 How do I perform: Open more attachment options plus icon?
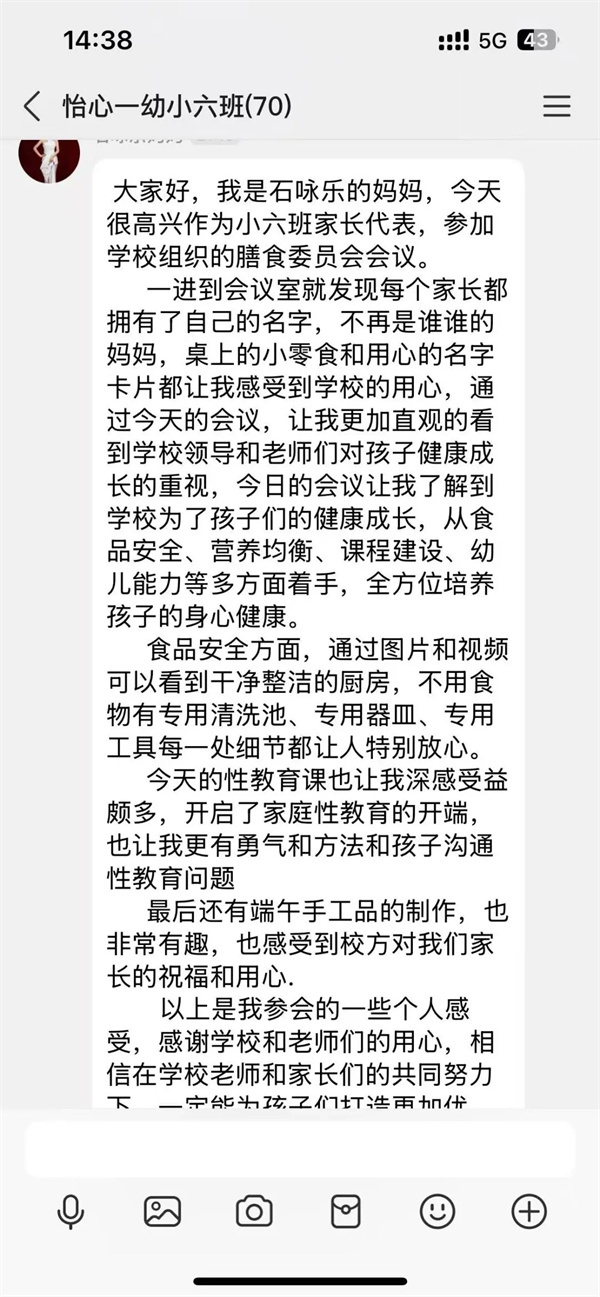pos(529,1211)
